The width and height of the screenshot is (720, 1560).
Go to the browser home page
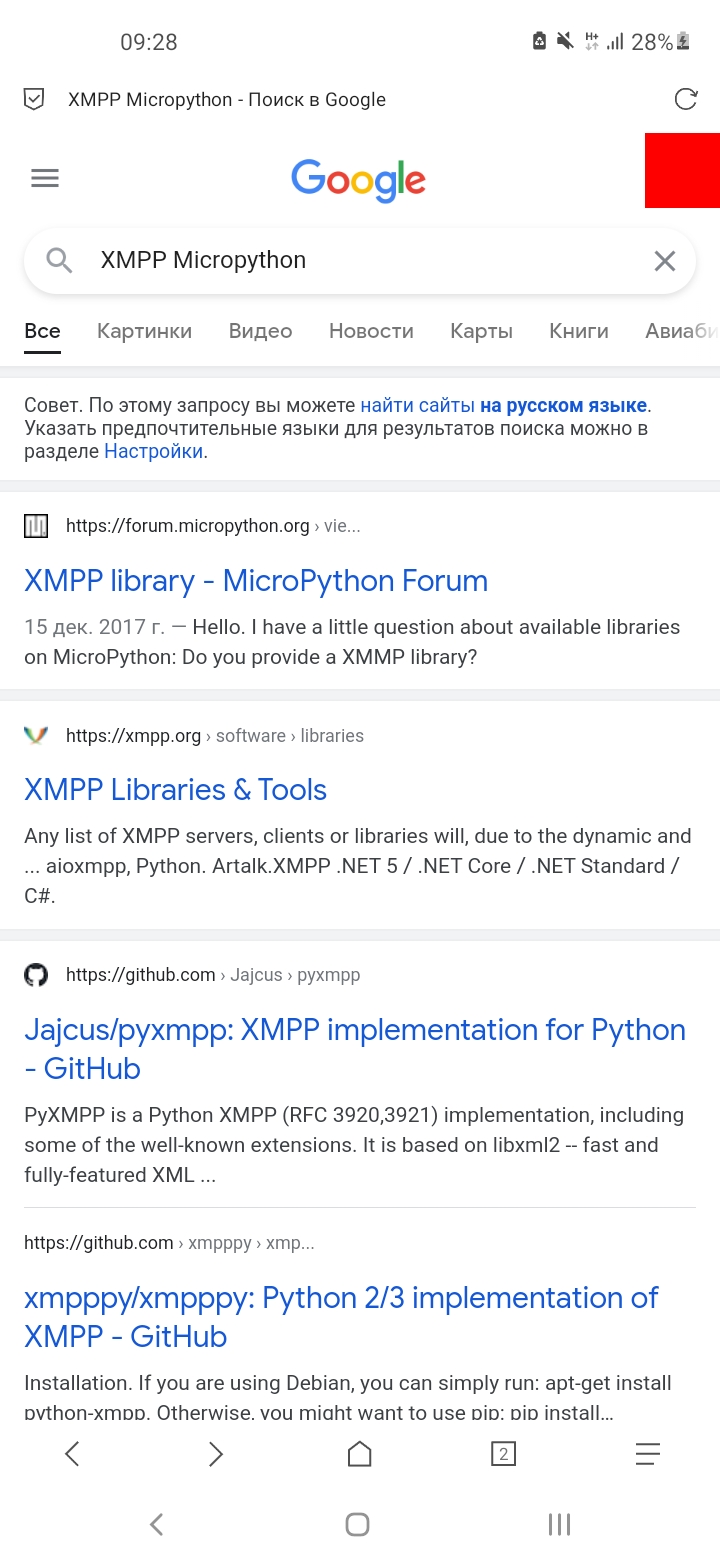(x=359, y=1454)
